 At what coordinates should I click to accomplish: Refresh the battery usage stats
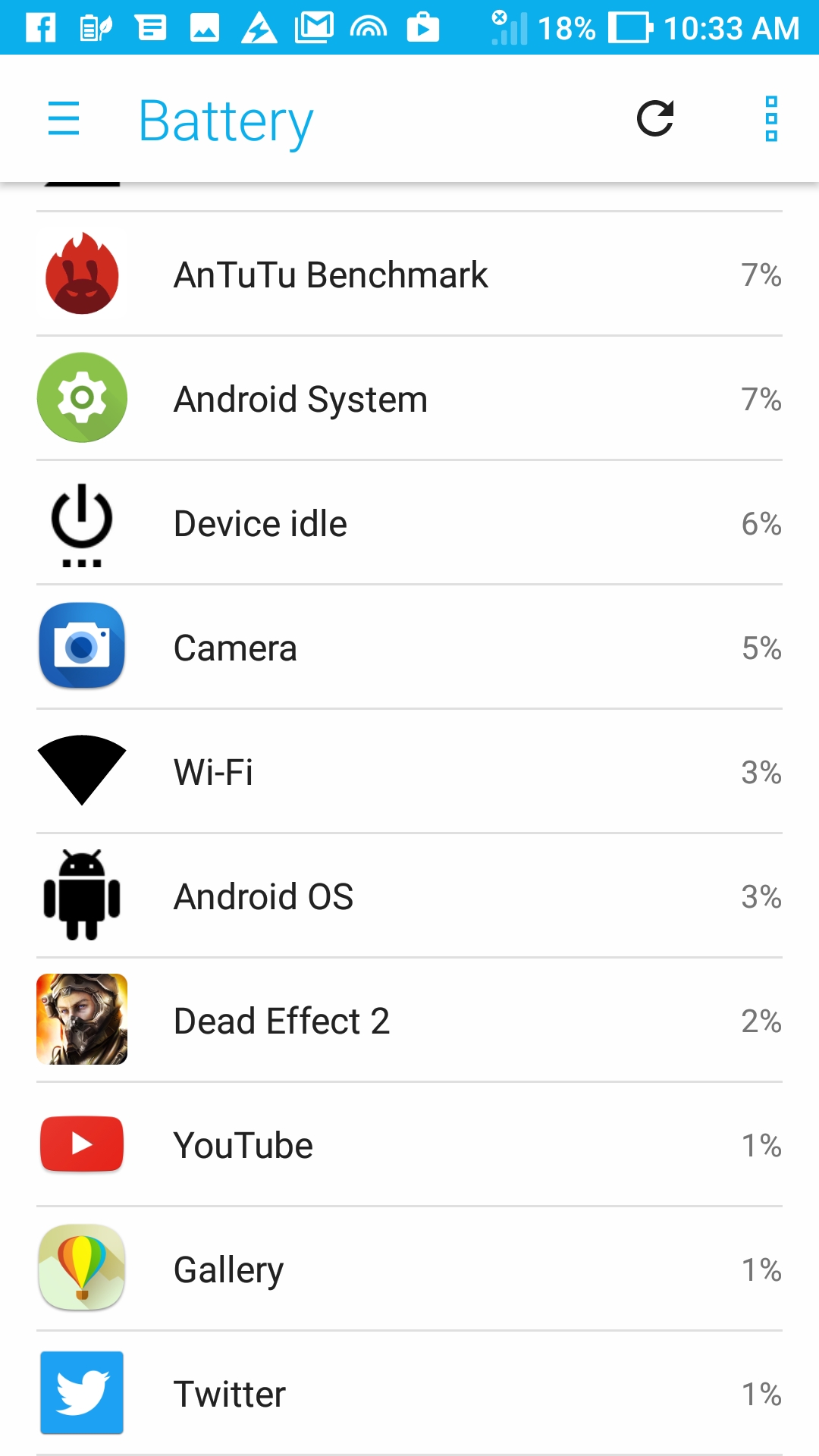coord(655,118)
